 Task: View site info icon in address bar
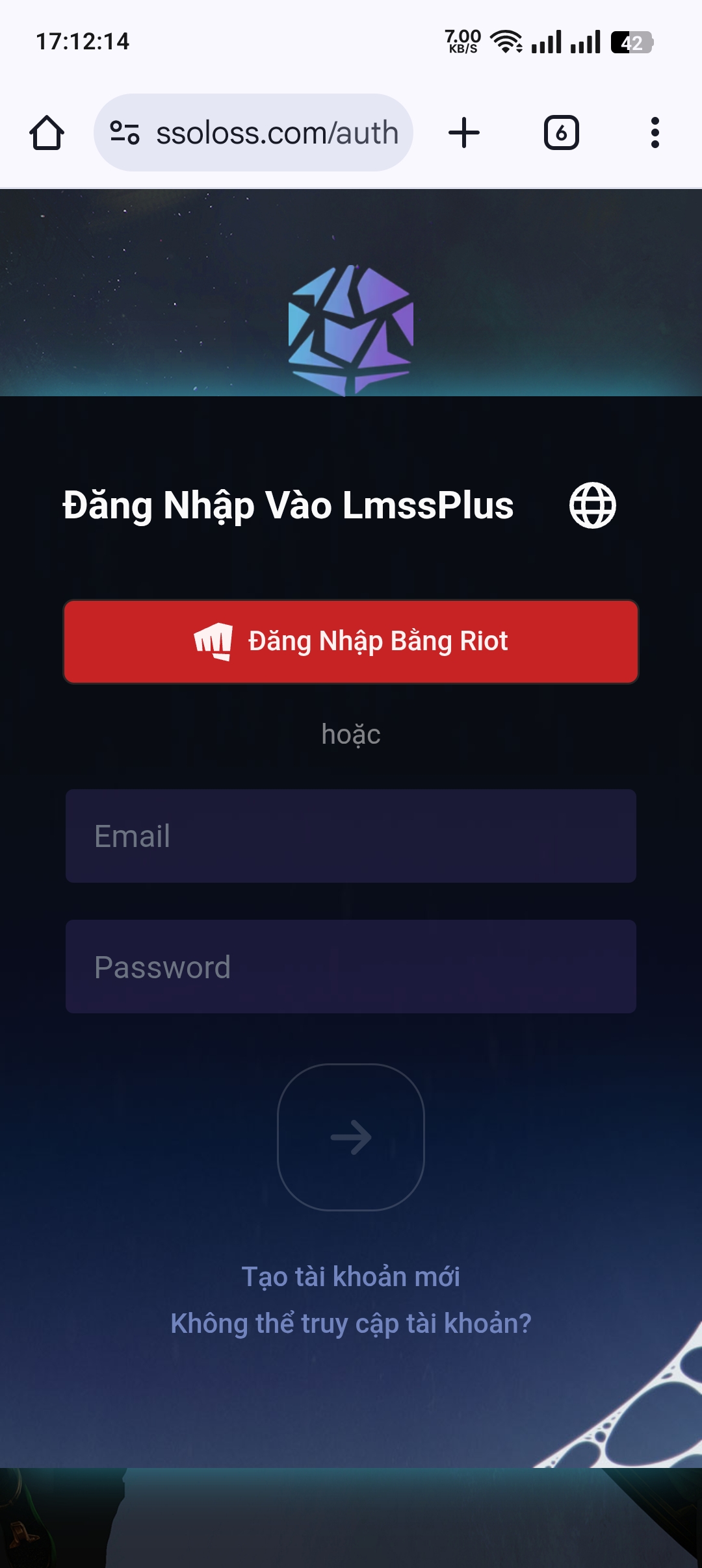pyautogui.click(x=124, y=133)
